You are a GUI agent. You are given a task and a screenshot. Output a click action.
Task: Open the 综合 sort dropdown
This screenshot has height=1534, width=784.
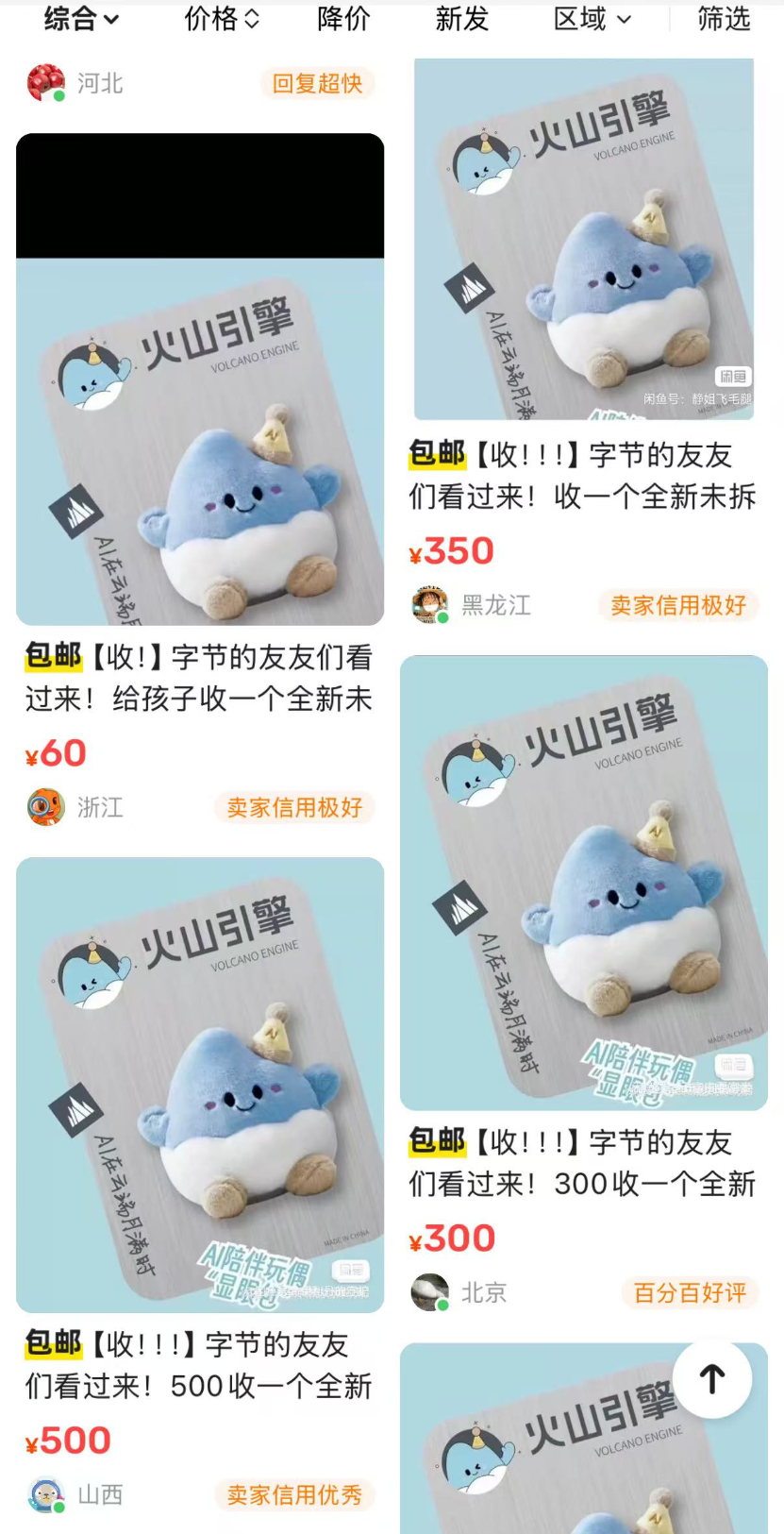(x=81, y=19)
